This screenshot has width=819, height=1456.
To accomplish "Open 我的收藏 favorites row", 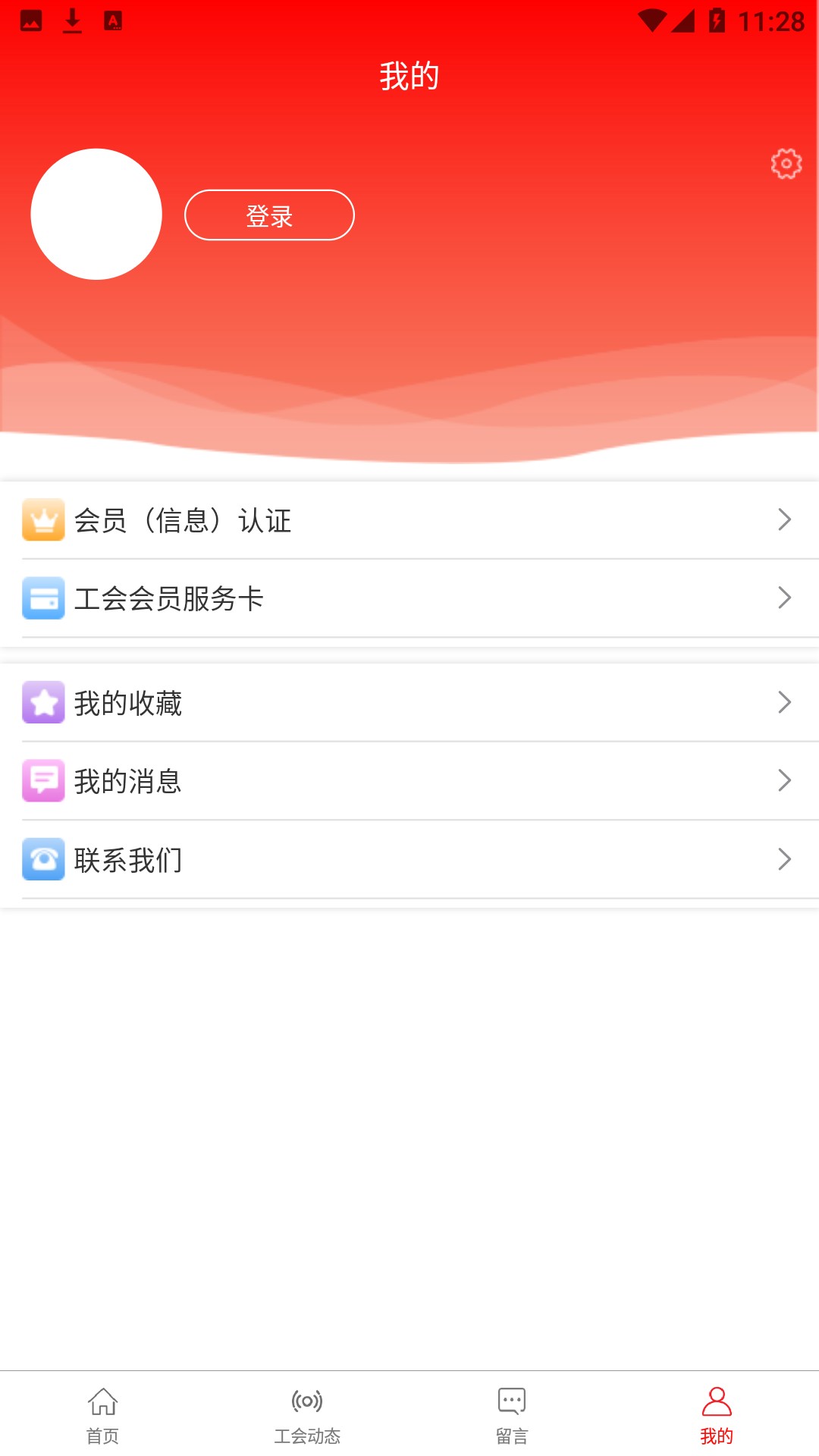I will pos(409,703).
